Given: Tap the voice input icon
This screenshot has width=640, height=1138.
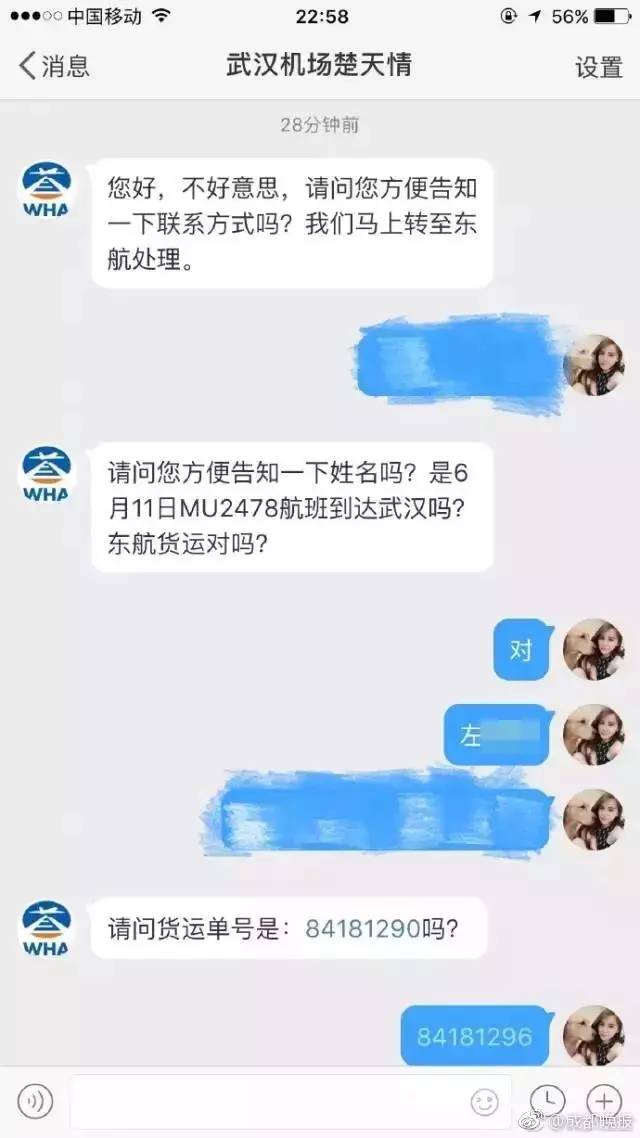Looking at the screenshot, I should coord(35,1101).
